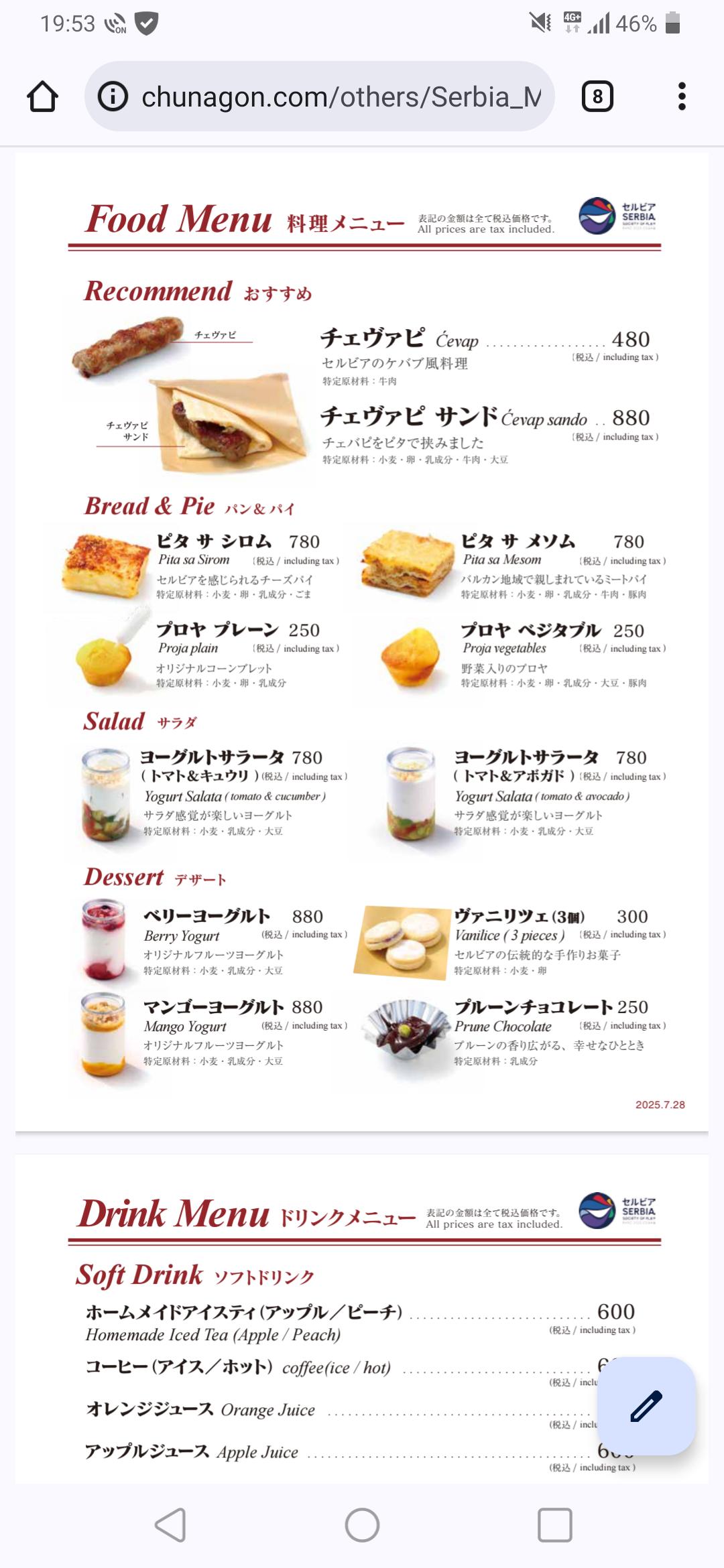The height and width of the screenshot is (1568, 724).
Task: Go to the browser home page
Action: click(x=42, y=96)
